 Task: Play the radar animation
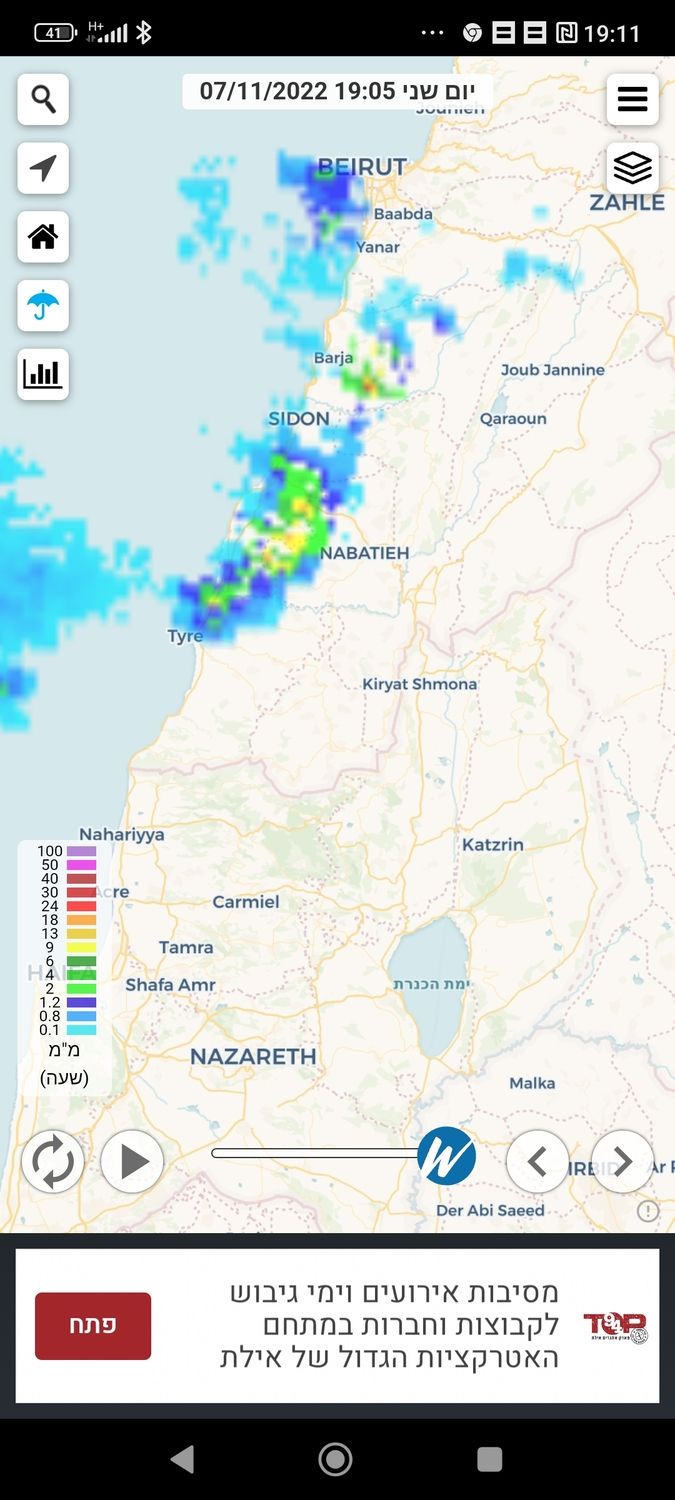tap(132, 1161)
